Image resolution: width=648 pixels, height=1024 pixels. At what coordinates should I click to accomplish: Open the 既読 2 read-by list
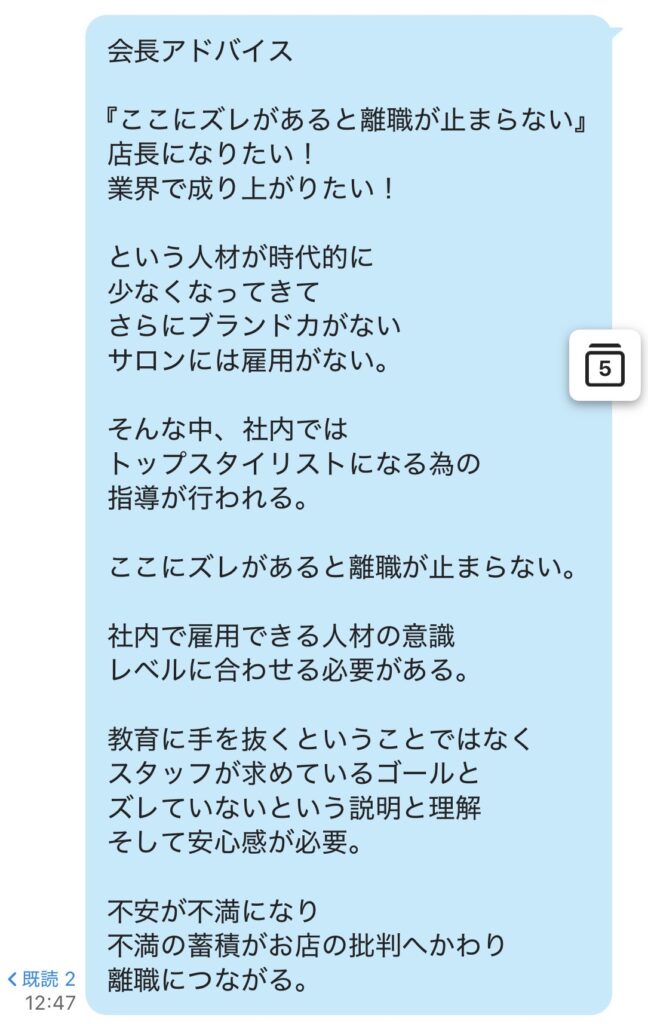42,978
